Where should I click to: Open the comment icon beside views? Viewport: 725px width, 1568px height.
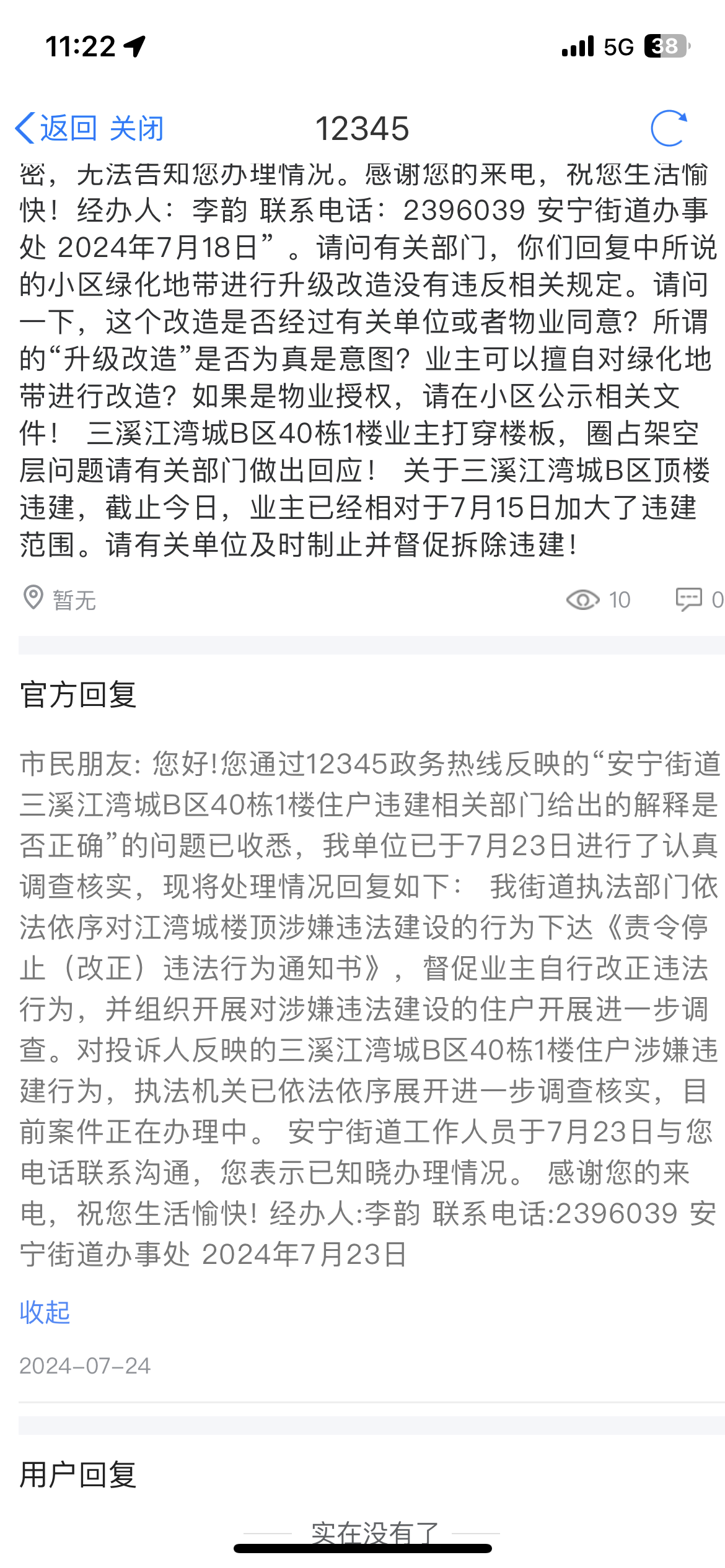pos(688,599)
